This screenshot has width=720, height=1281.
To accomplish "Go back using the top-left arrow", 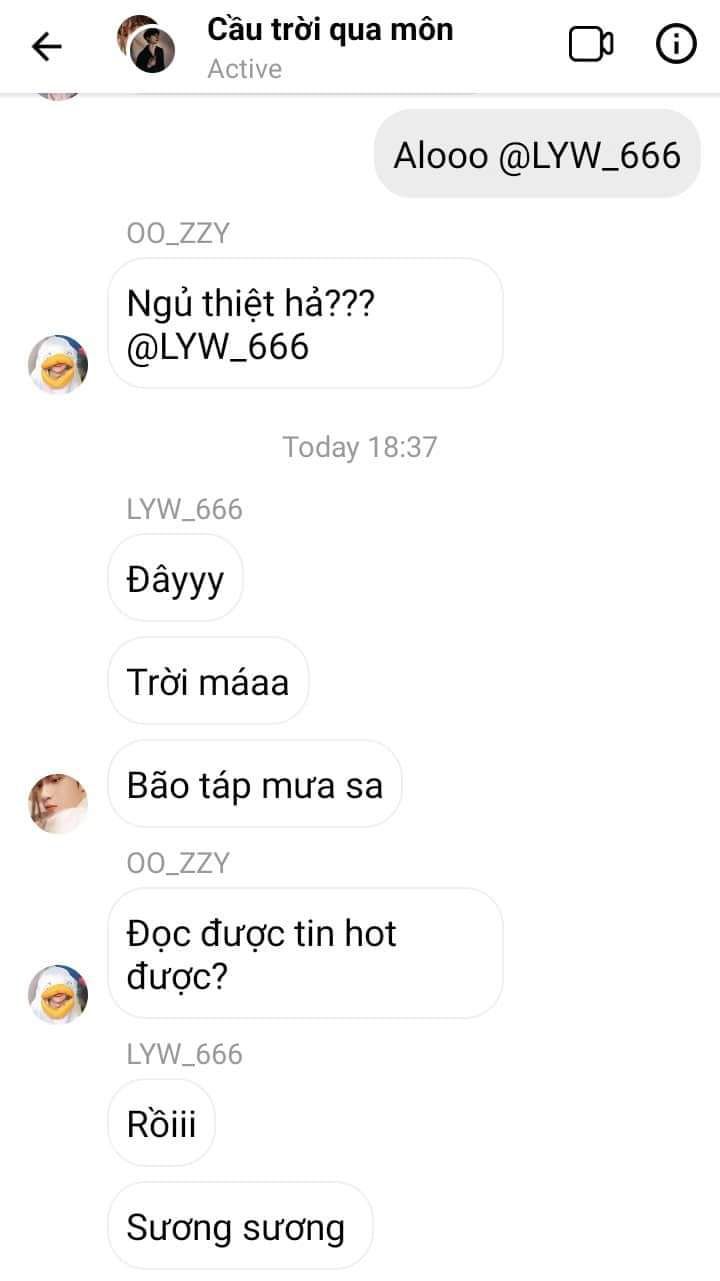I will 47,46.
